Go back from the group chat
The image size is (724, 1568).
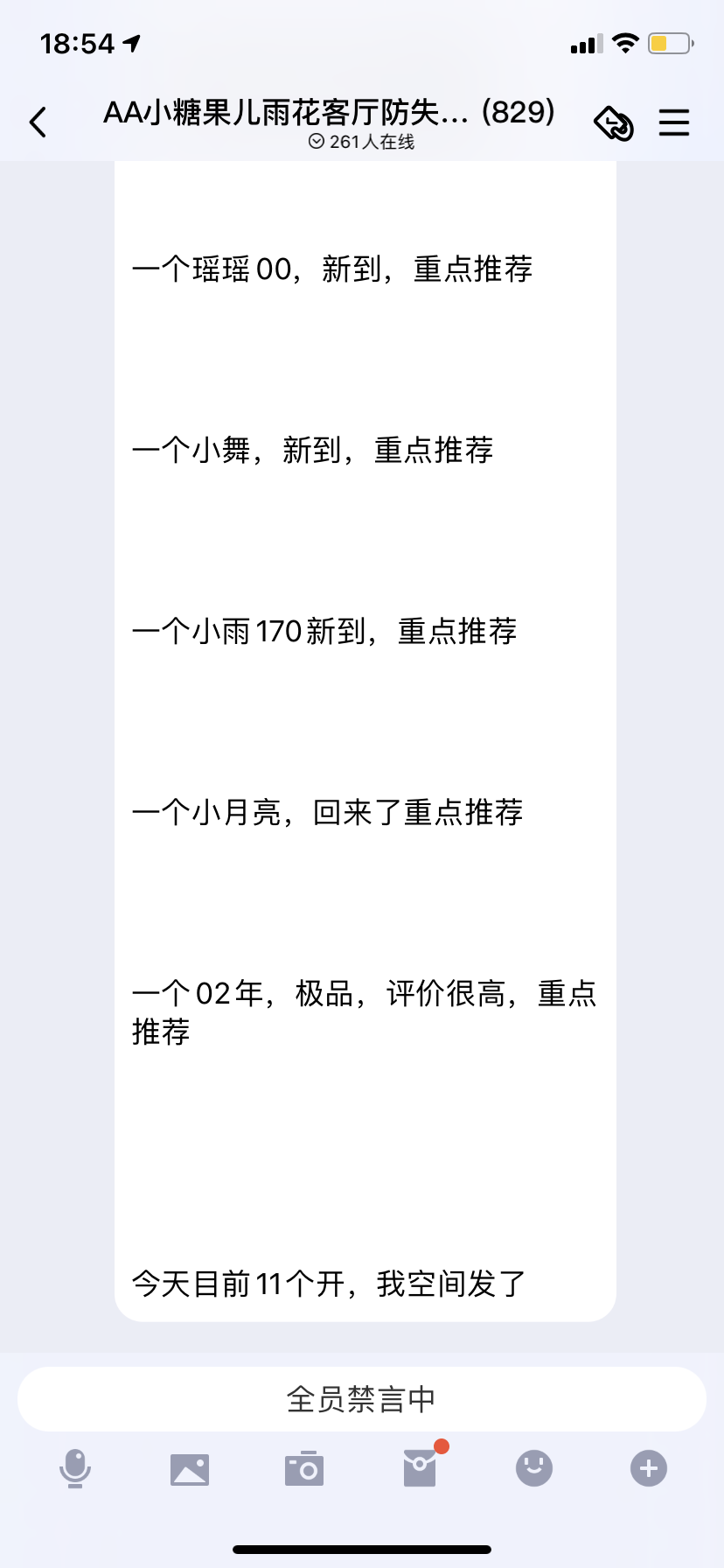[38, 122]
